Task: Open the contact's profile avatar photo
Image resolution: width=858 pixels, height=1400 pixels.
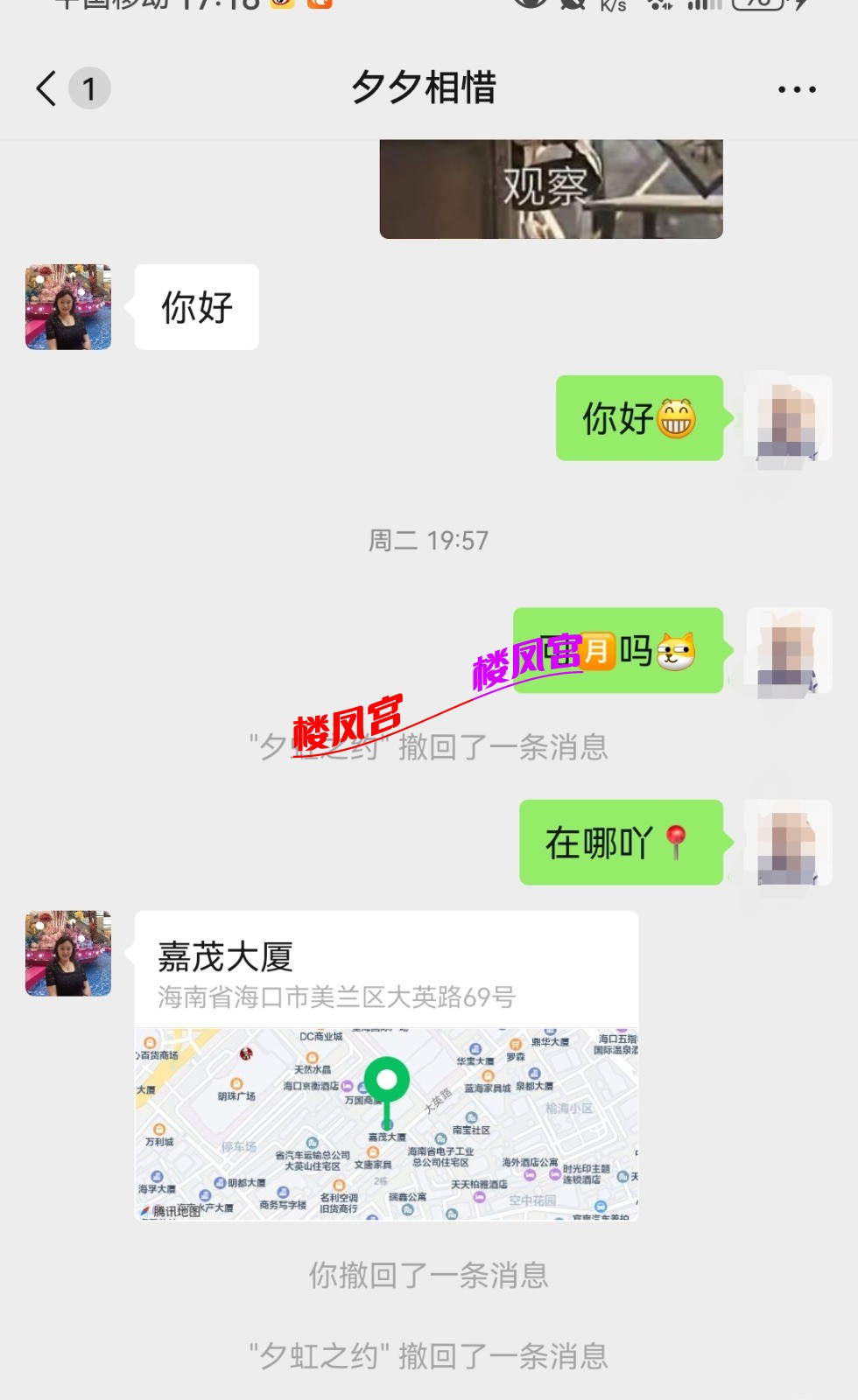Action: click(x=67, y=307)
